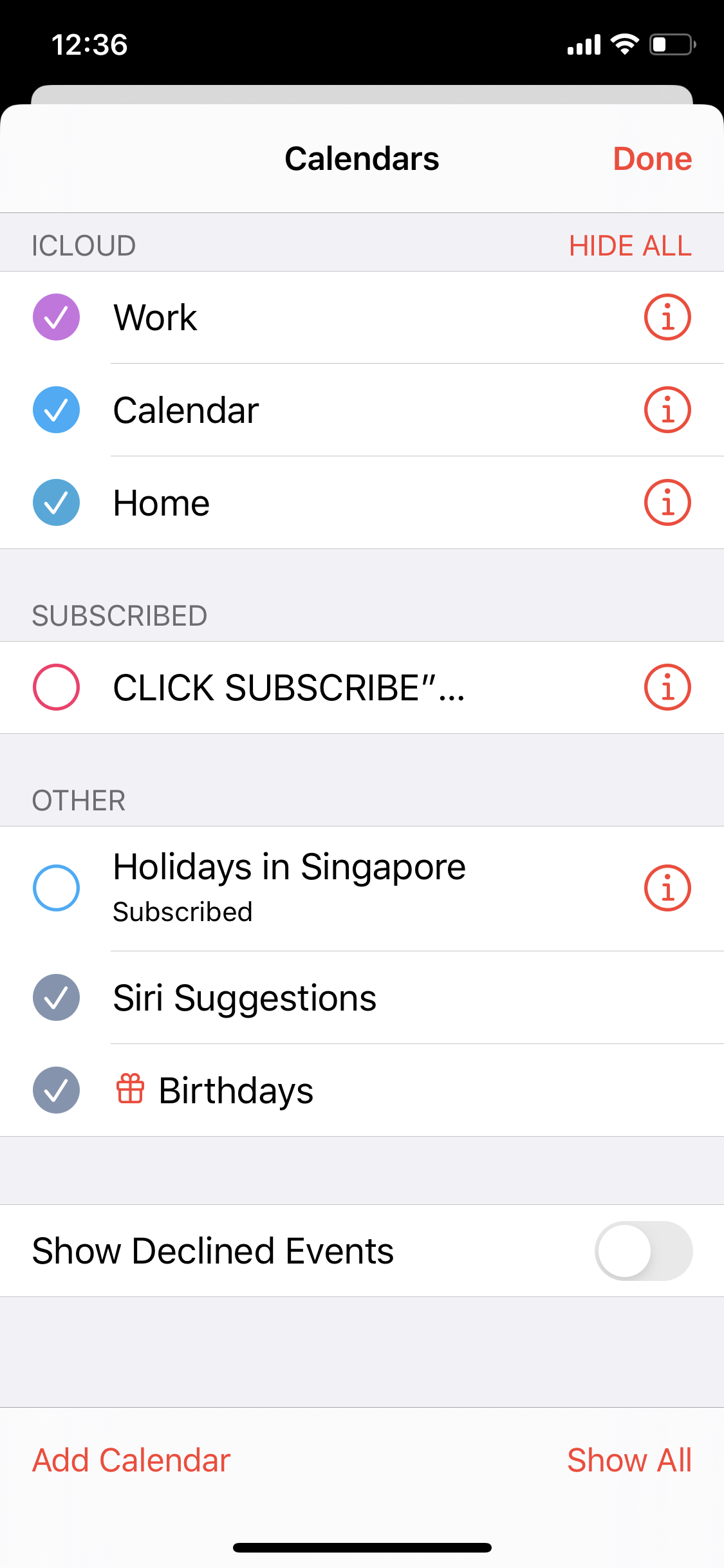Uncheck the Calendar calendar checkmark

tap(57, 410)
